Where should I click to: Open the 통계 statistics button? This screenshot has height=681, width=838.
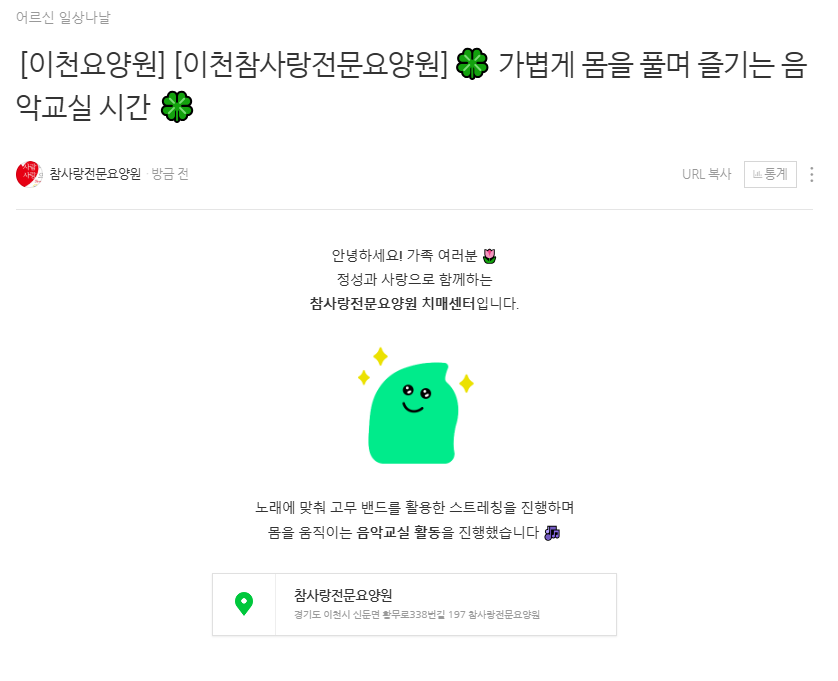770,174
